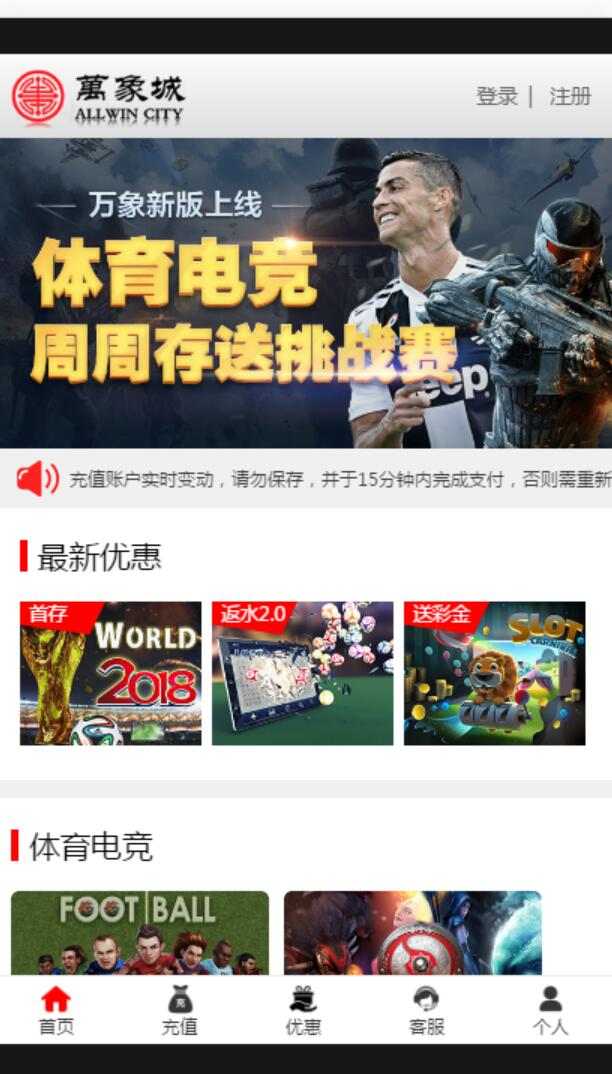The image size is (612, 1074).
Task: Open the 送彩金 slot promotion
Action: click(494, 673)
